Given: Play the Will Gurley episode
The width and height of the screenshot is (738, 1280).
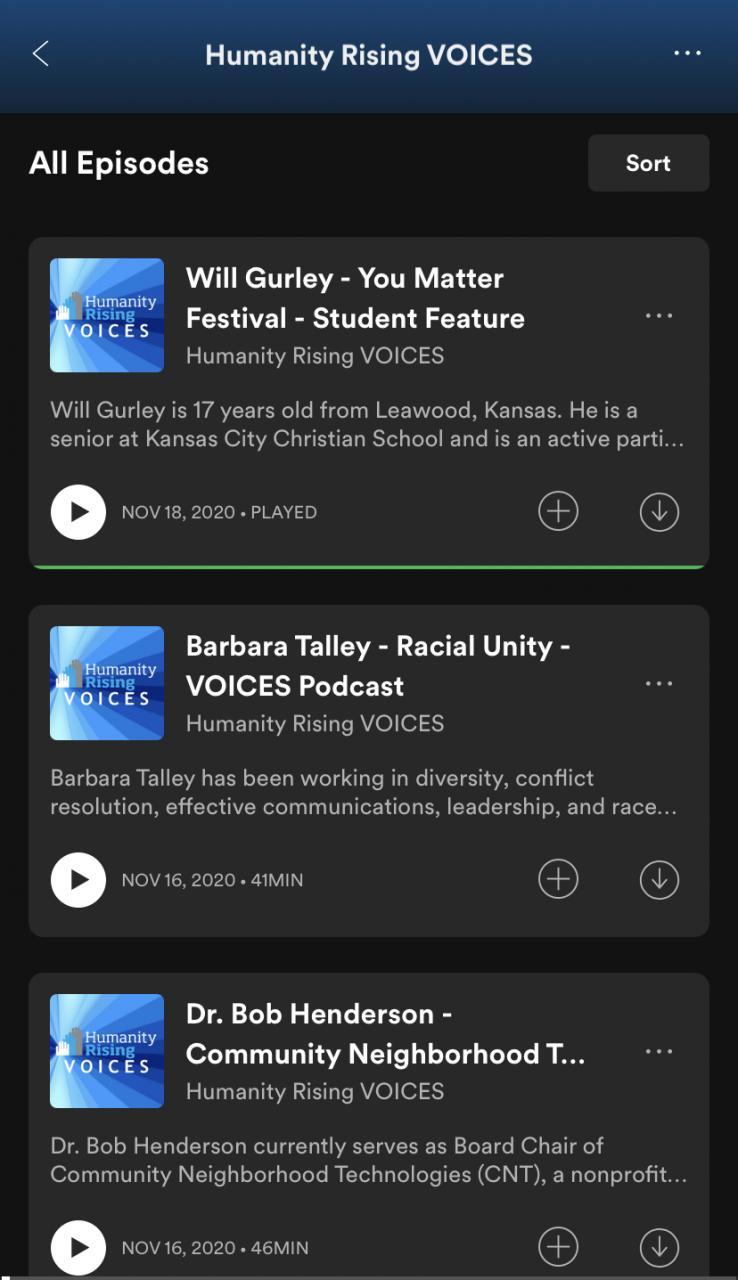Looking at the screenshot, I should click(x=78, y=512).
